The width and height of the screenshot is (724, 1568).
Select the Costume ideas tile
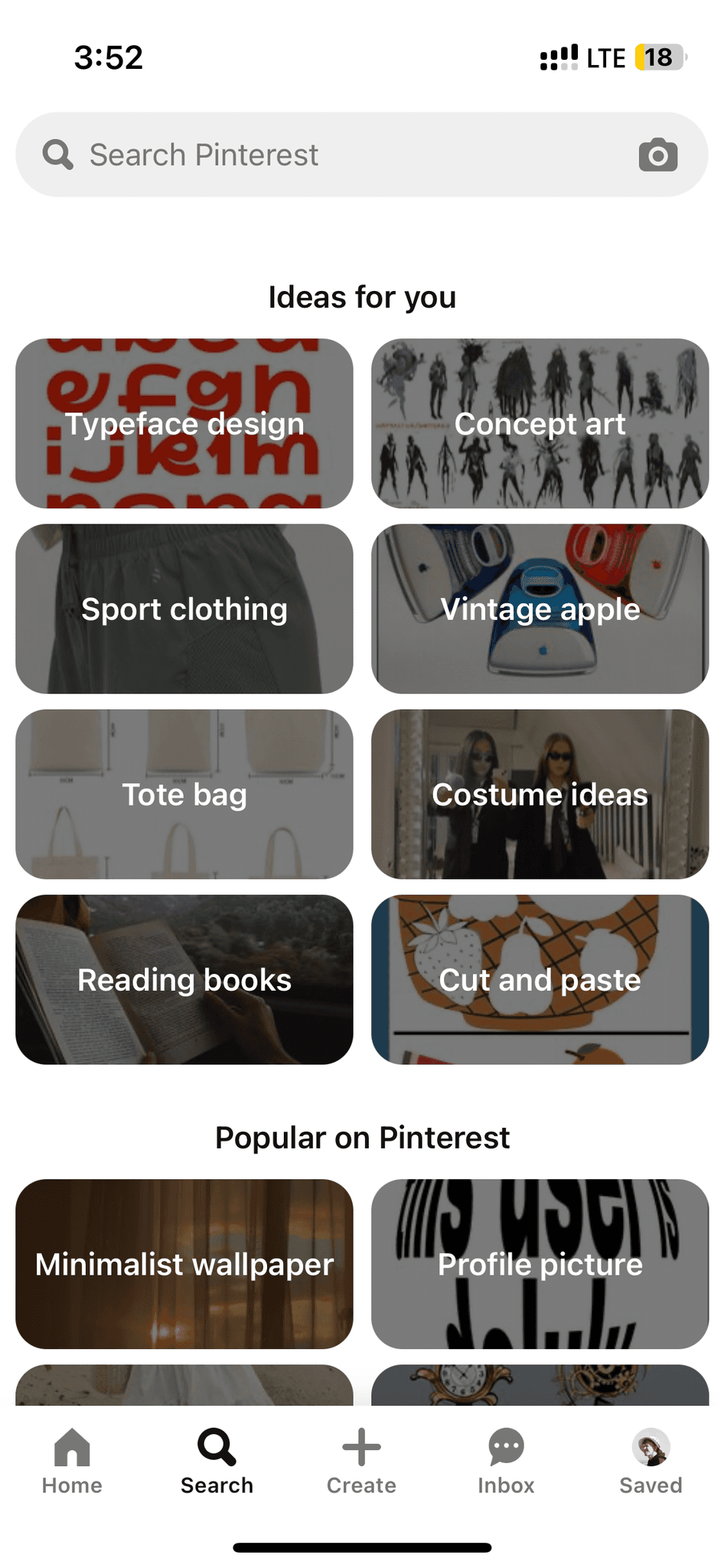(540, 794)
